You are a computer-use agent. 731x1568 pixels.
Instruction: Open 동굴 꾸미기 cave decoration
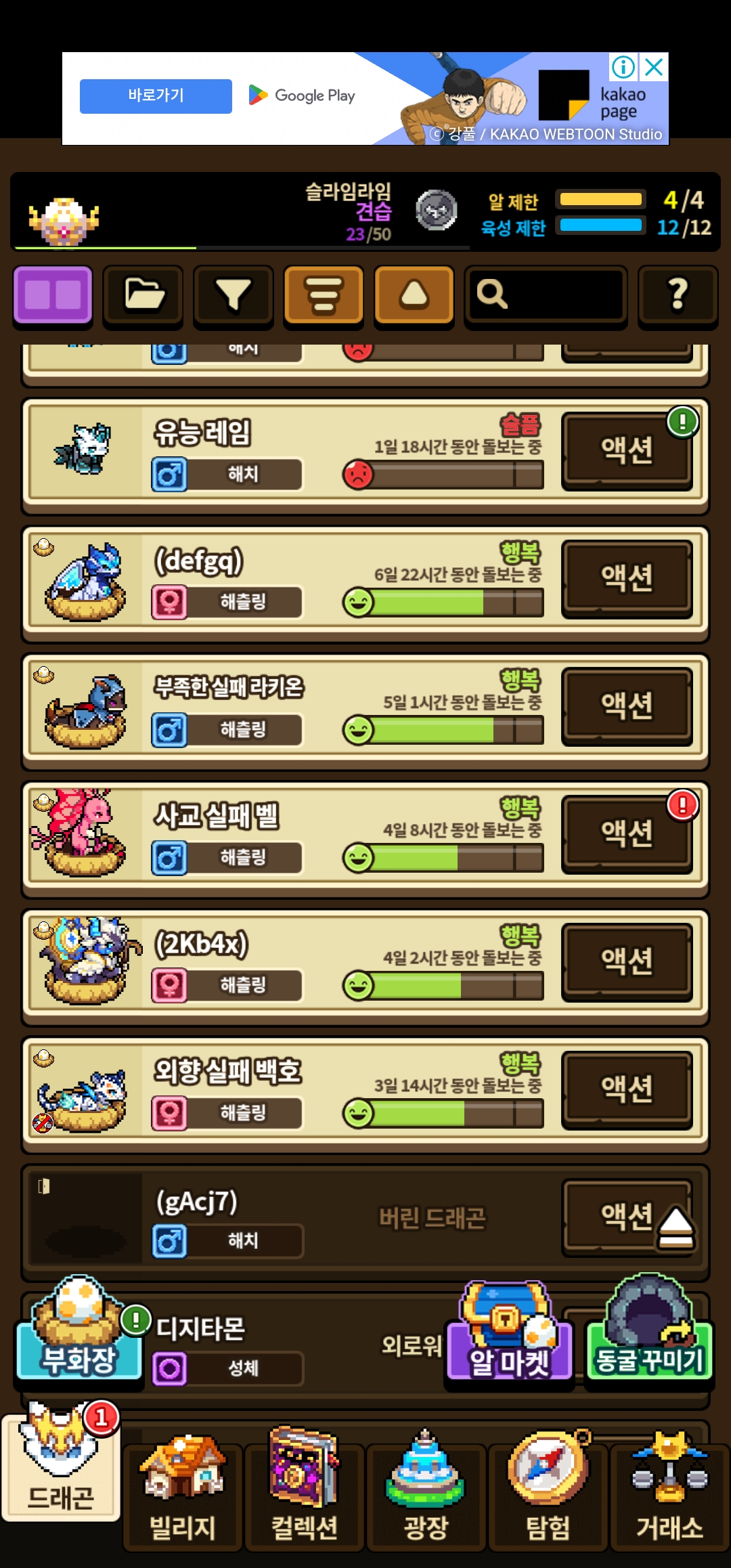point(648,1334)
